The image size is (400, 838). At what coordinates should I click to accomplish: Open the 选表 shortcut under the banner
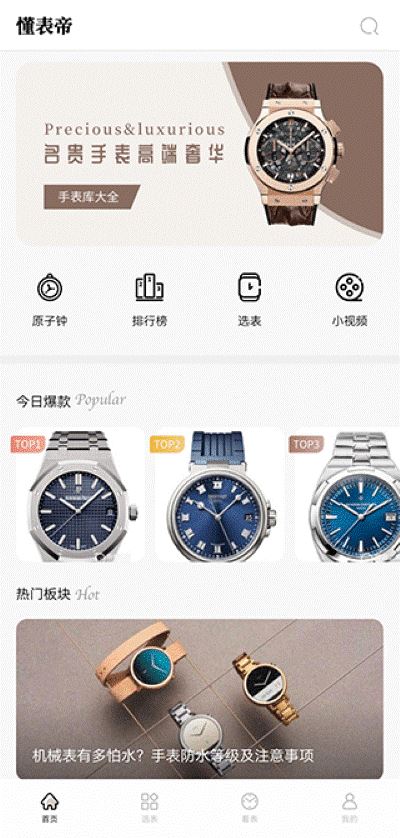(250, 300)
